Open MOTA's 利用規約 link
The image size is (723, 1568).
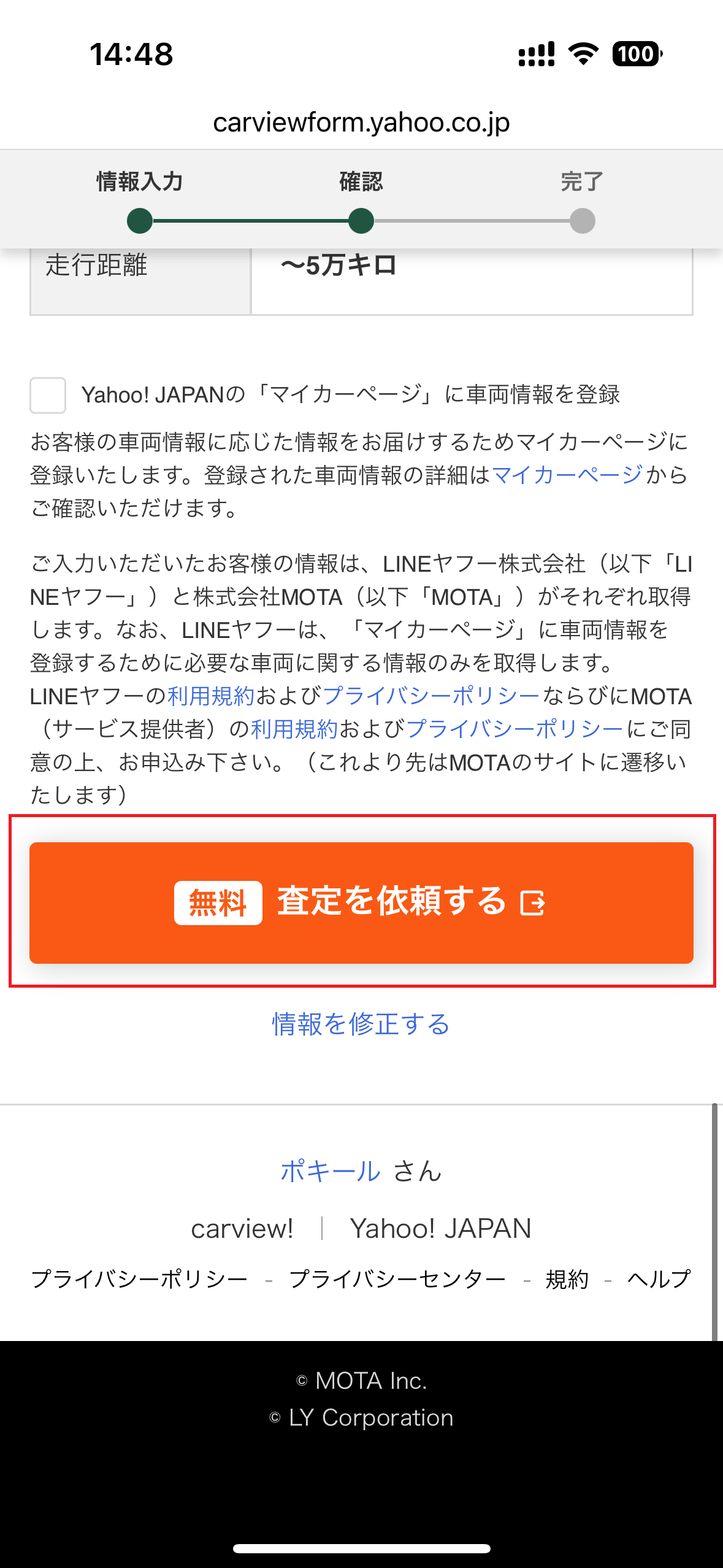click(x=294, y=729)
